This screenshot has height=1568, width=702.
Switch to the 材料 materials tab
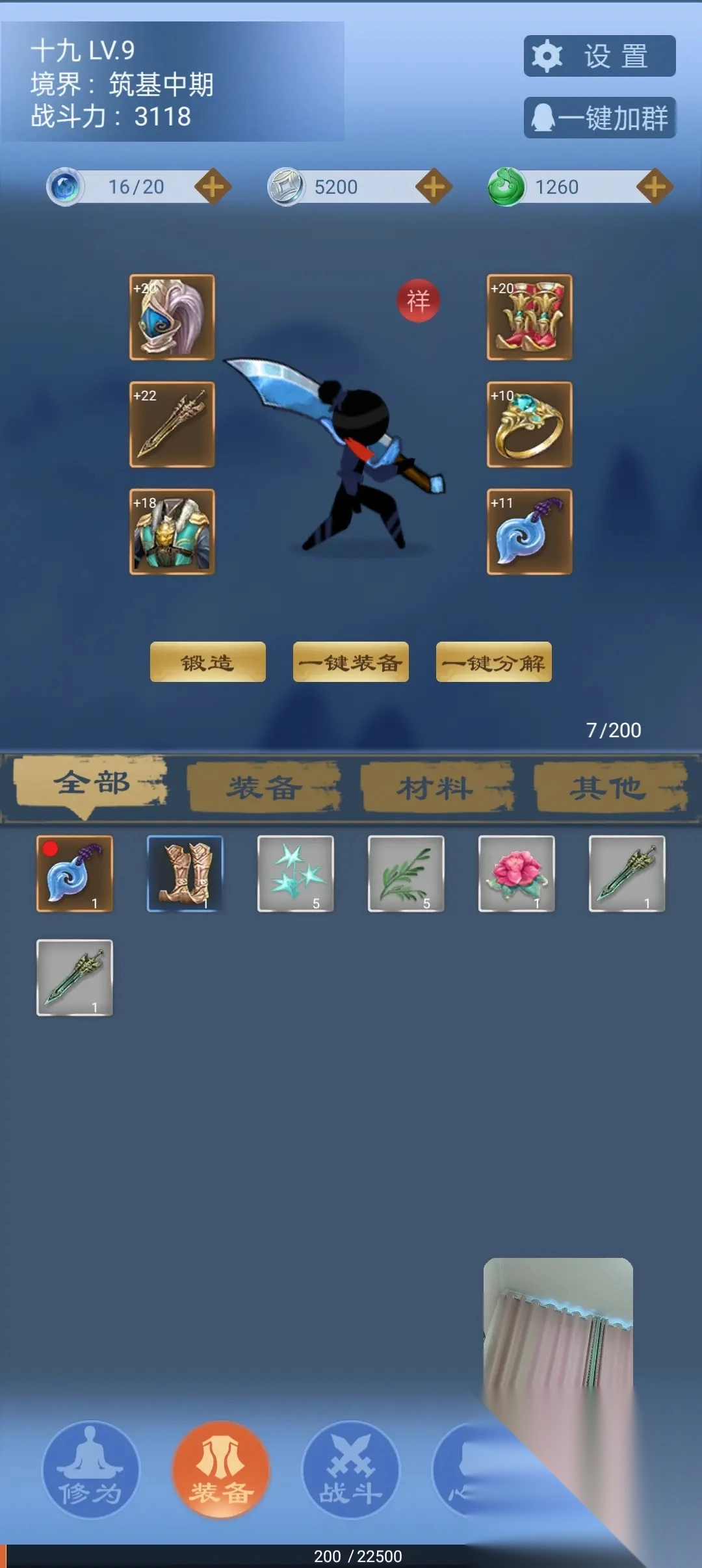pos(436,788)
